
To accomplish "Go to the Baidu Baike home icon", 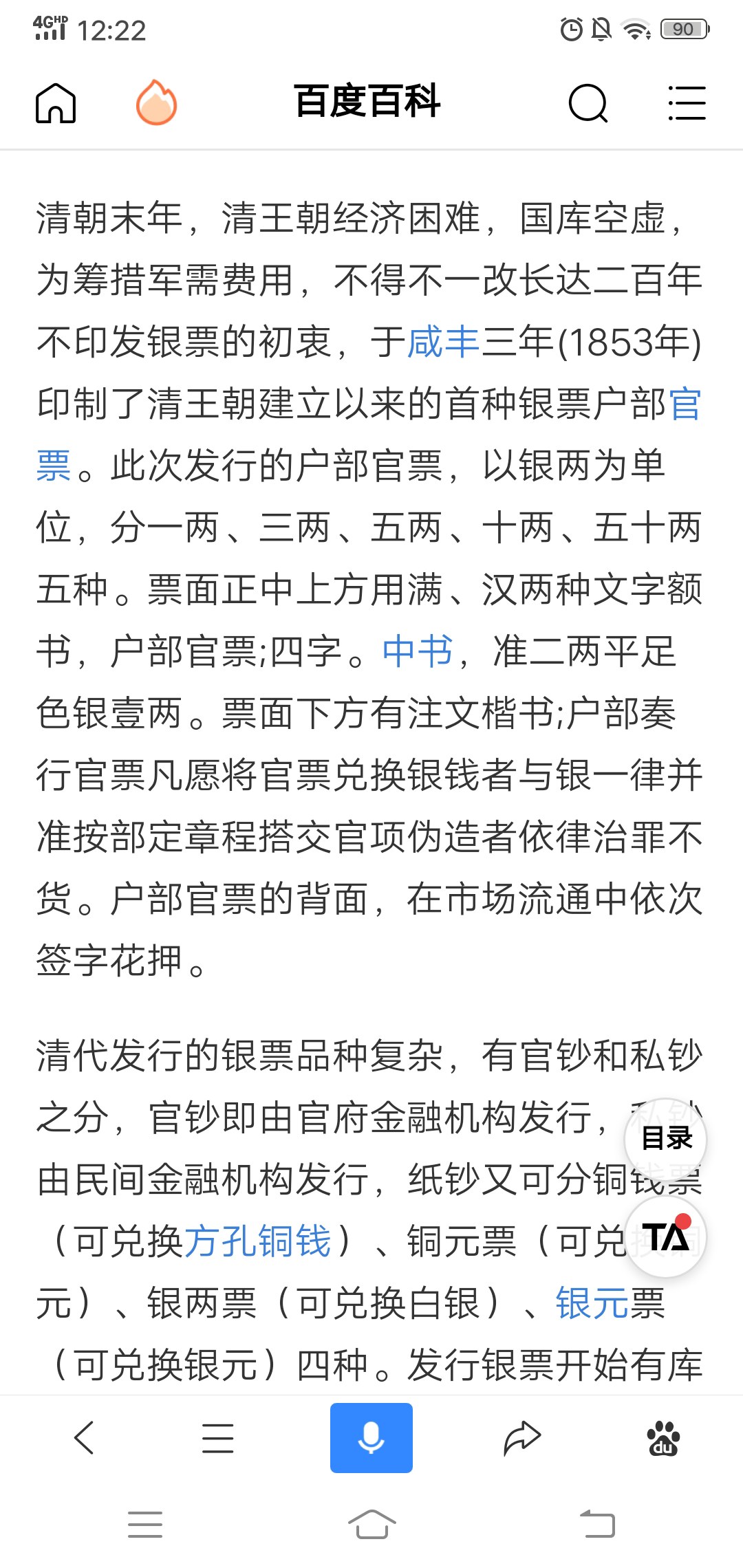I will pos(55,103).
